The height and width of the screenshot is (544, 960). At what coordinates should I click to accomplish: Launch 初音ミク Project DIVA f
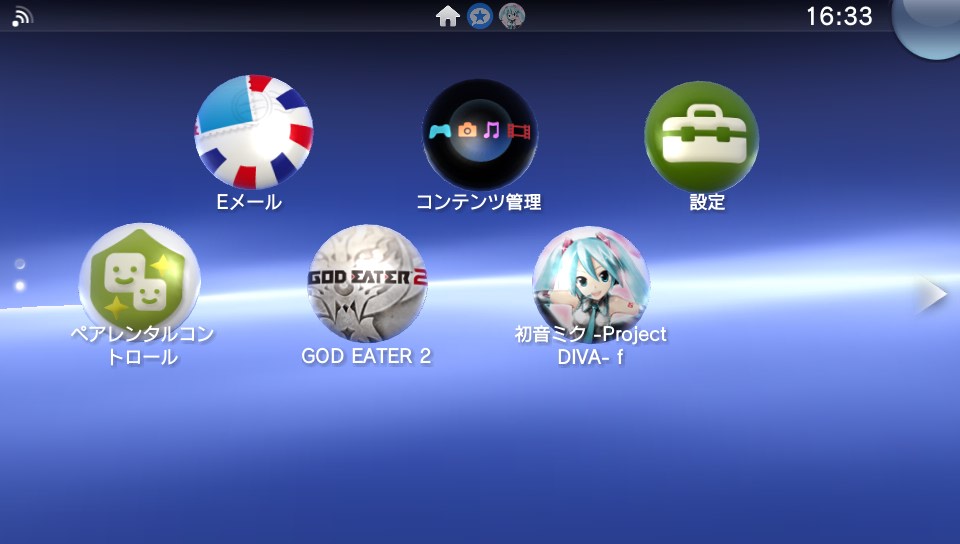[x=591, y=285]
